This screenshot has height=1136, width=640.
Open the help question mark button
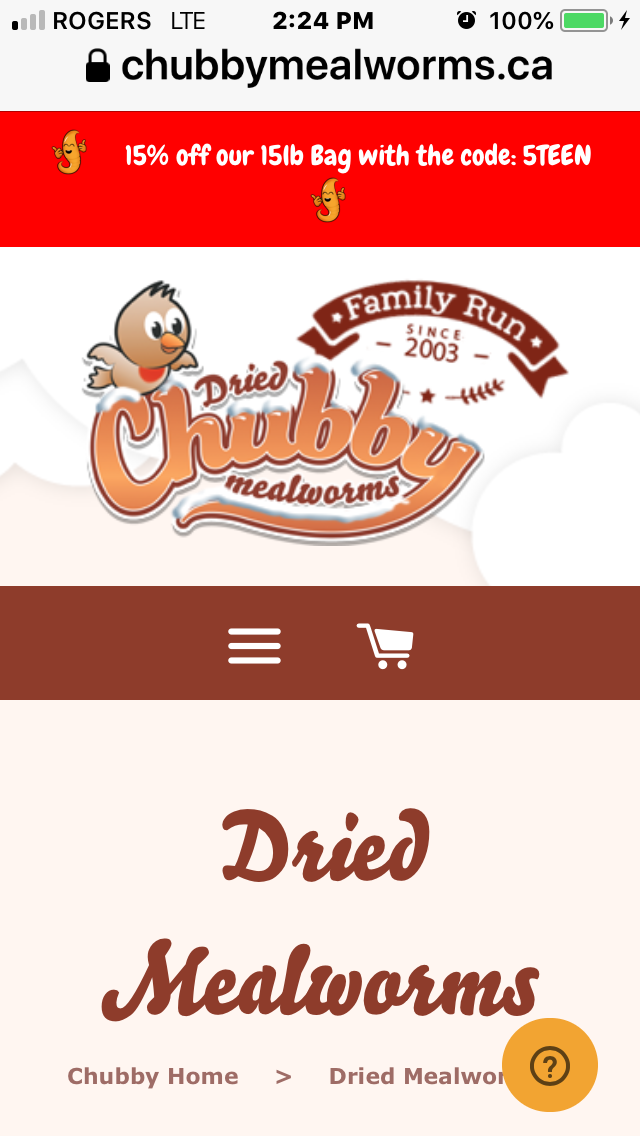coord(549,1065)
